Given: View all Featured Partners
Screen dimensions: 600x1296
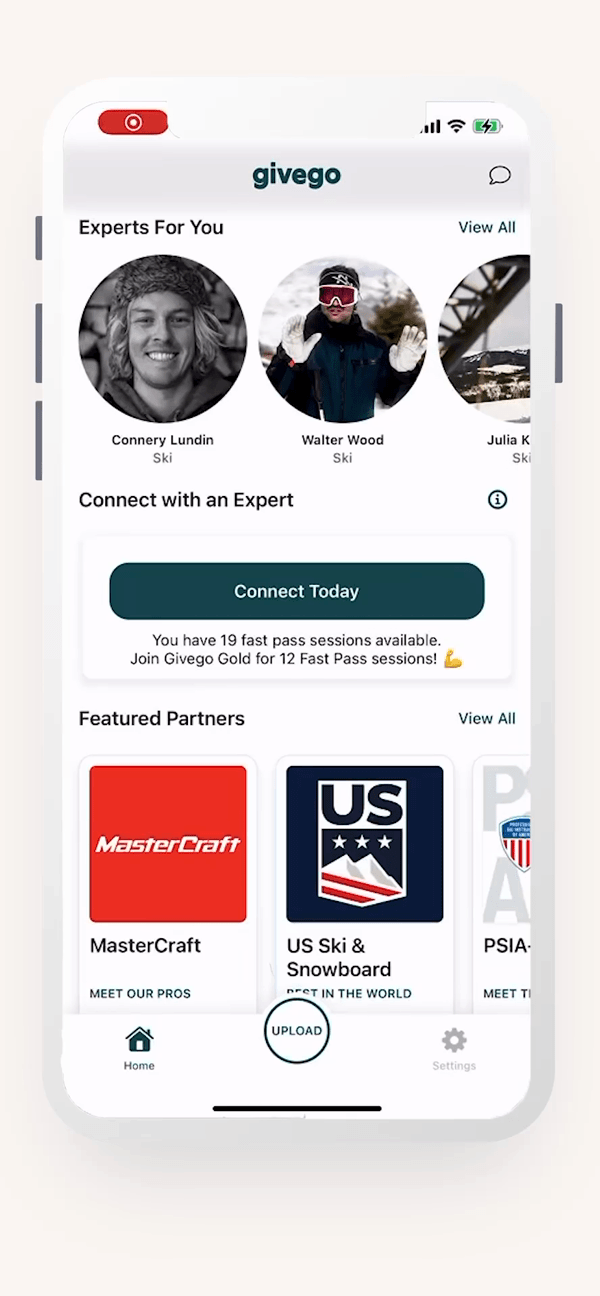Looking at the screenshot, I should 486,718.
